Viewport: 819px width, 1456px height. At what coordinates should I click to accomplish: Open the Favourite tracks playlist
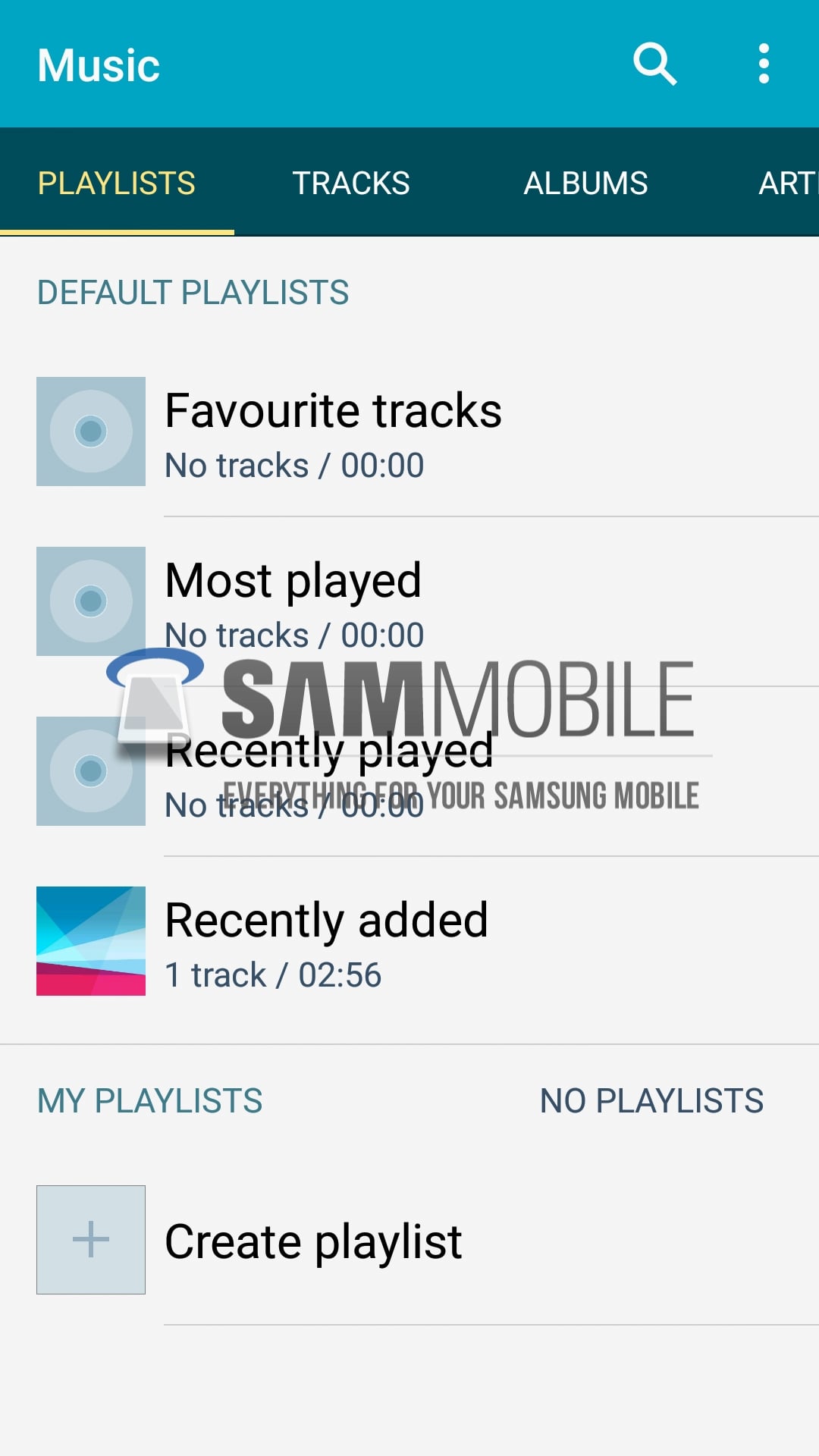334,432
